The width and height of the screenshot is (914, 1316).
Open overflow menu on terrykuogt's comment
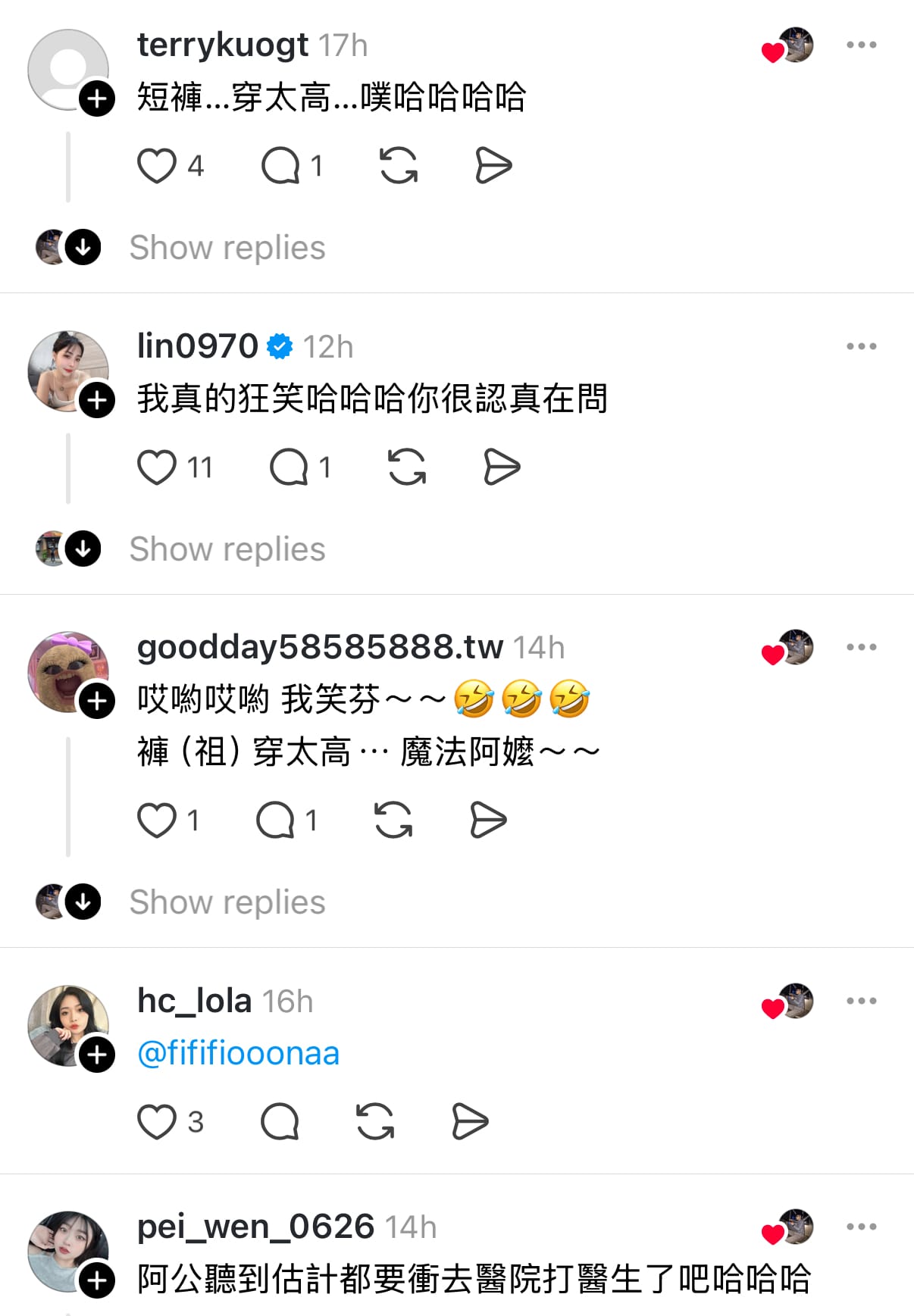(x=861, y=45)
